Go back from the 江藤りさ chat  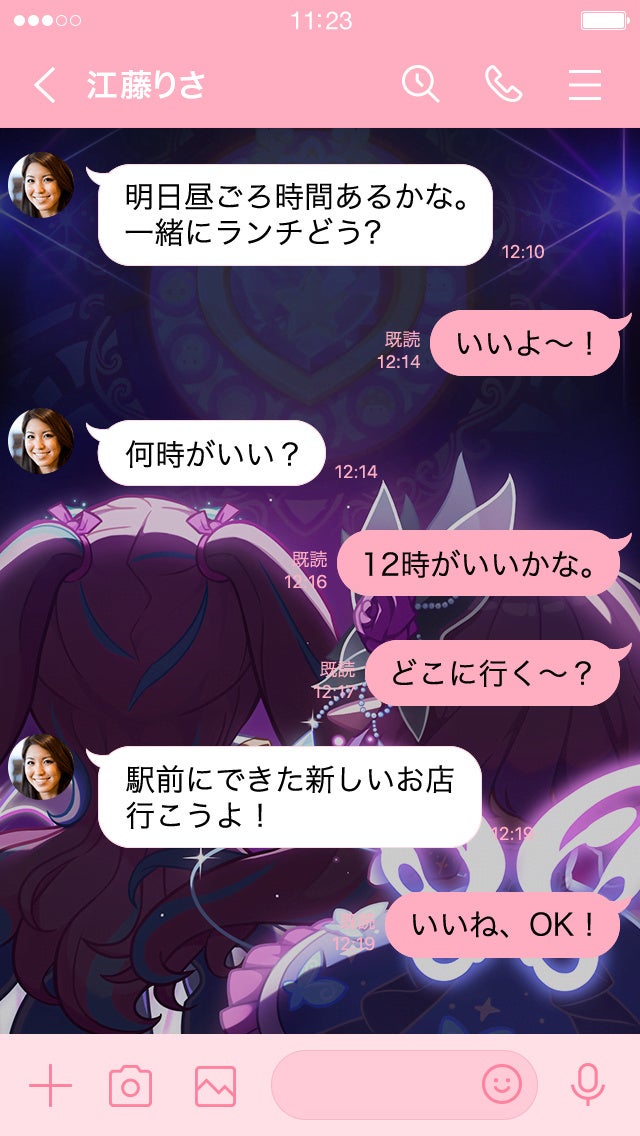pyautogui.click(x=45, y=86)
